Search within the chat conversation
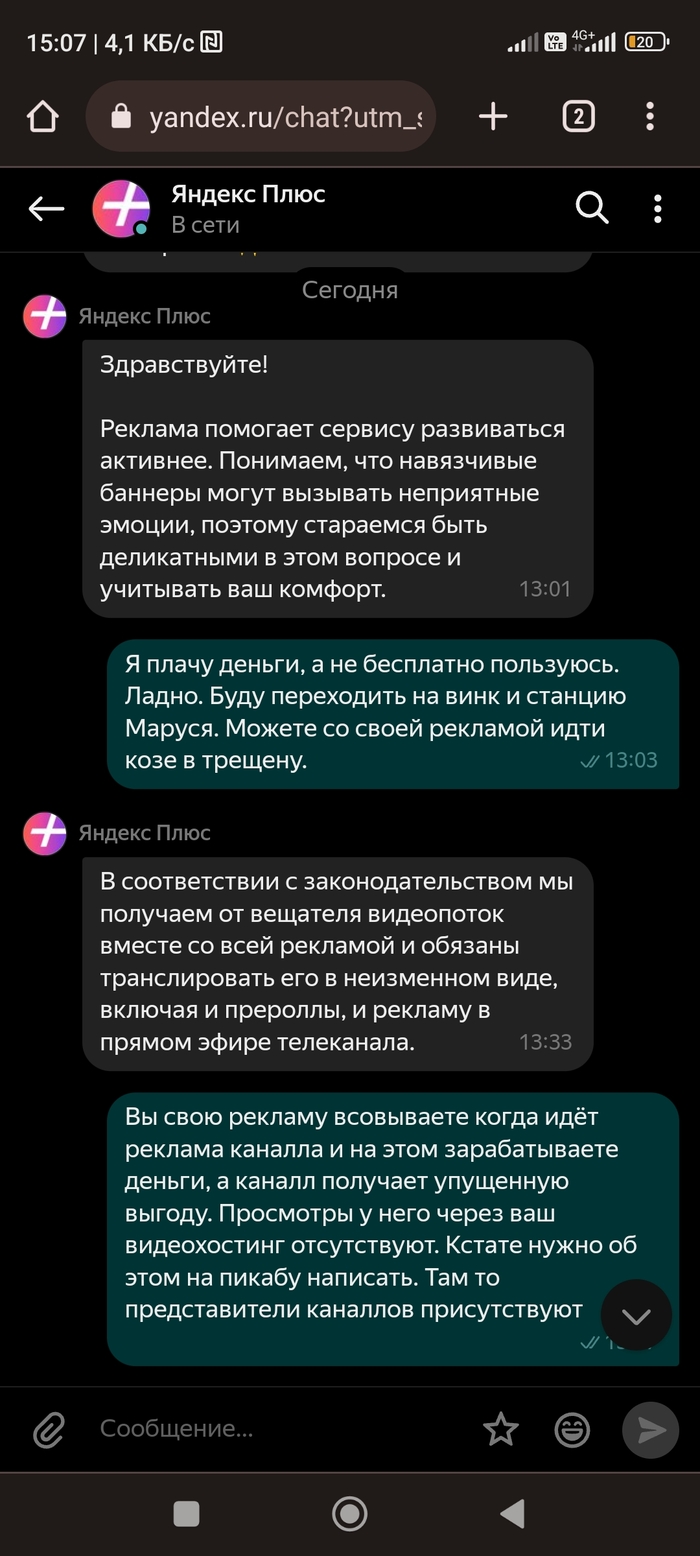The width and height of the screenshot is (700, 1556). point(592,208)
